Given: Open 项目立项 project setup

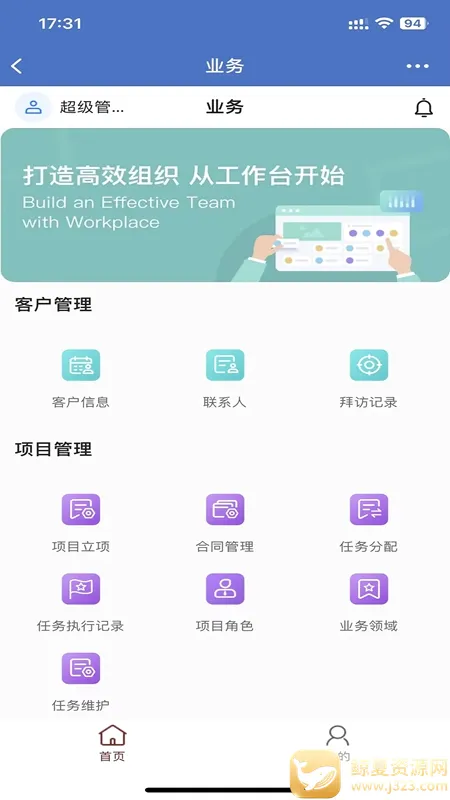Looking at the screenshot, I should (81, 523).
